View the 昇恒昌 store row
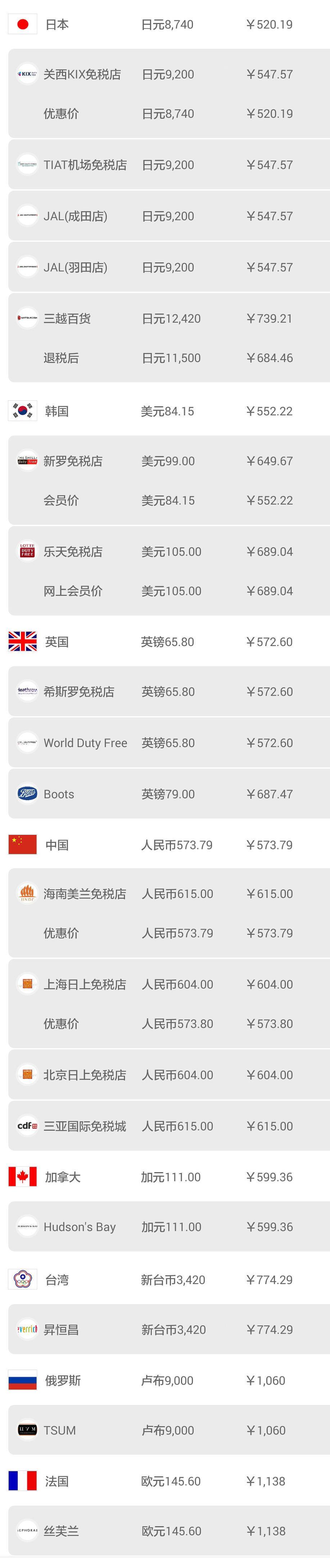The image size is (330, 1568). pos(61,1329)
